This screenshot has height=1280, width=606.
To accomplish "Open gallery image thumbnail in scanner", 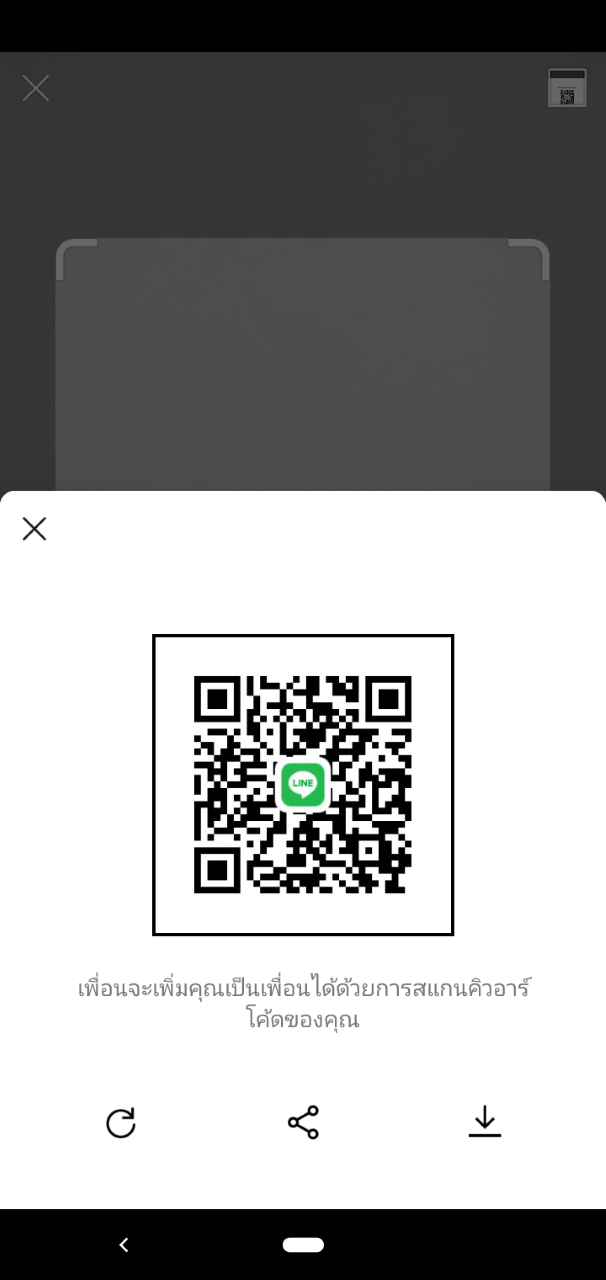I will click(567, 88).
